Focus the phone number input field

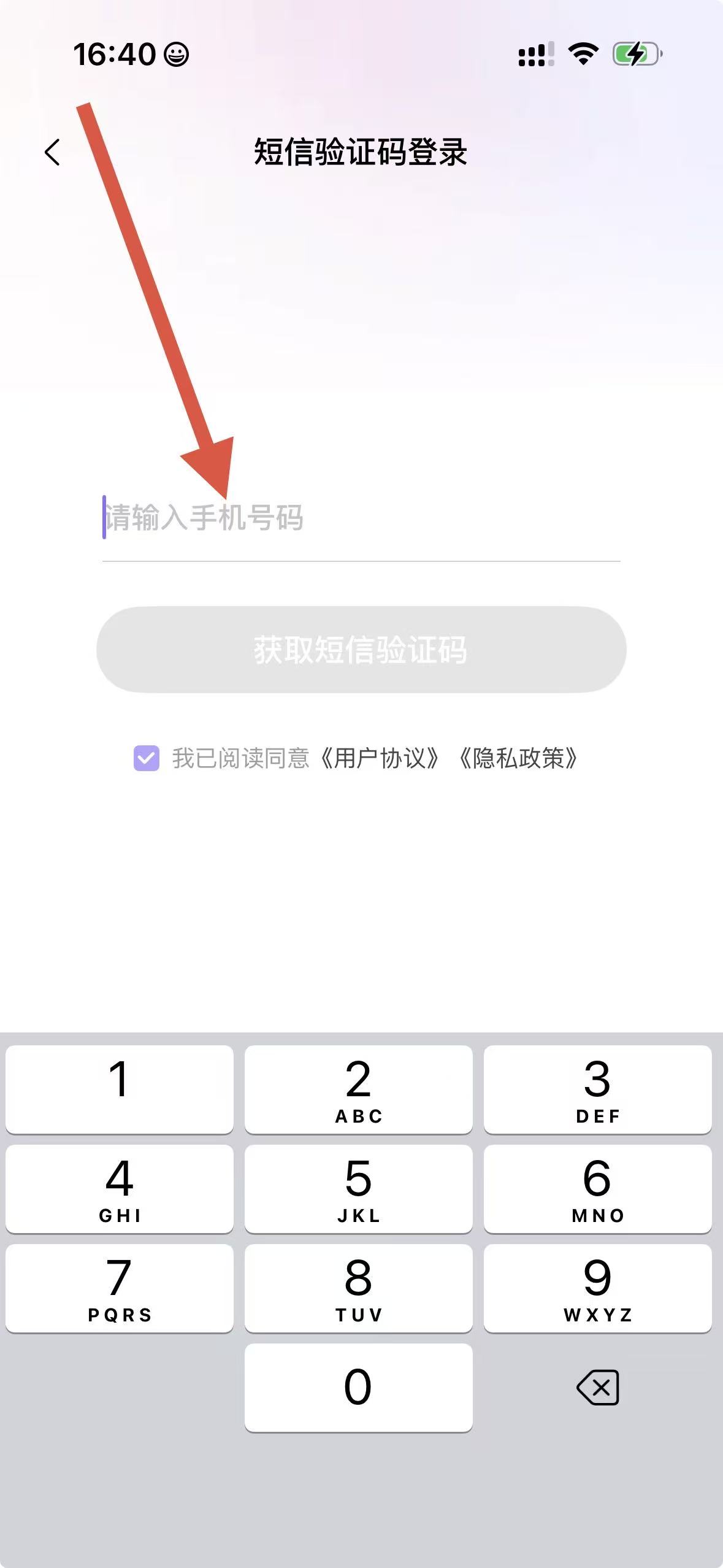coord(361,518)
